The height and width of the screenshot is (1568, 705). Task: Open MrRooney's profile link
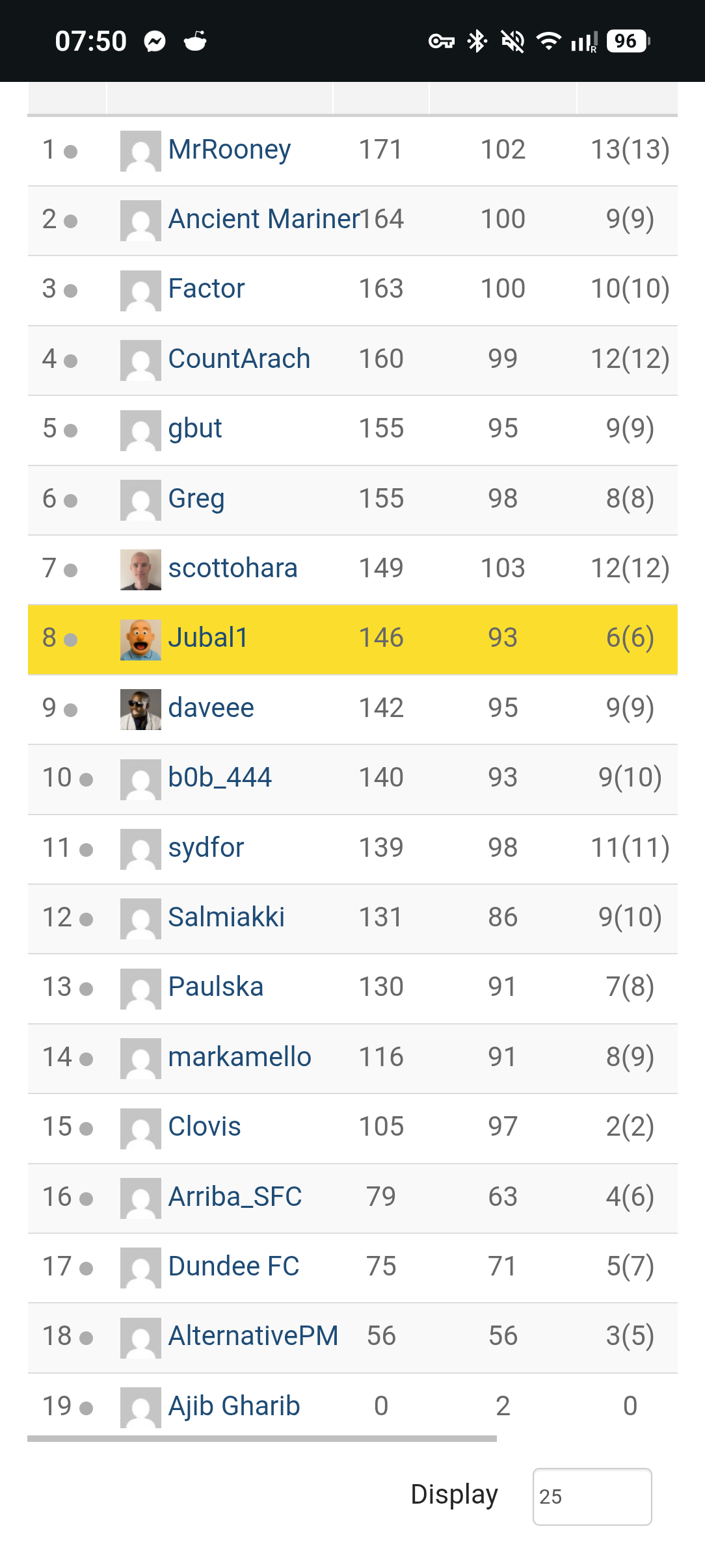[x=229, y=150]
